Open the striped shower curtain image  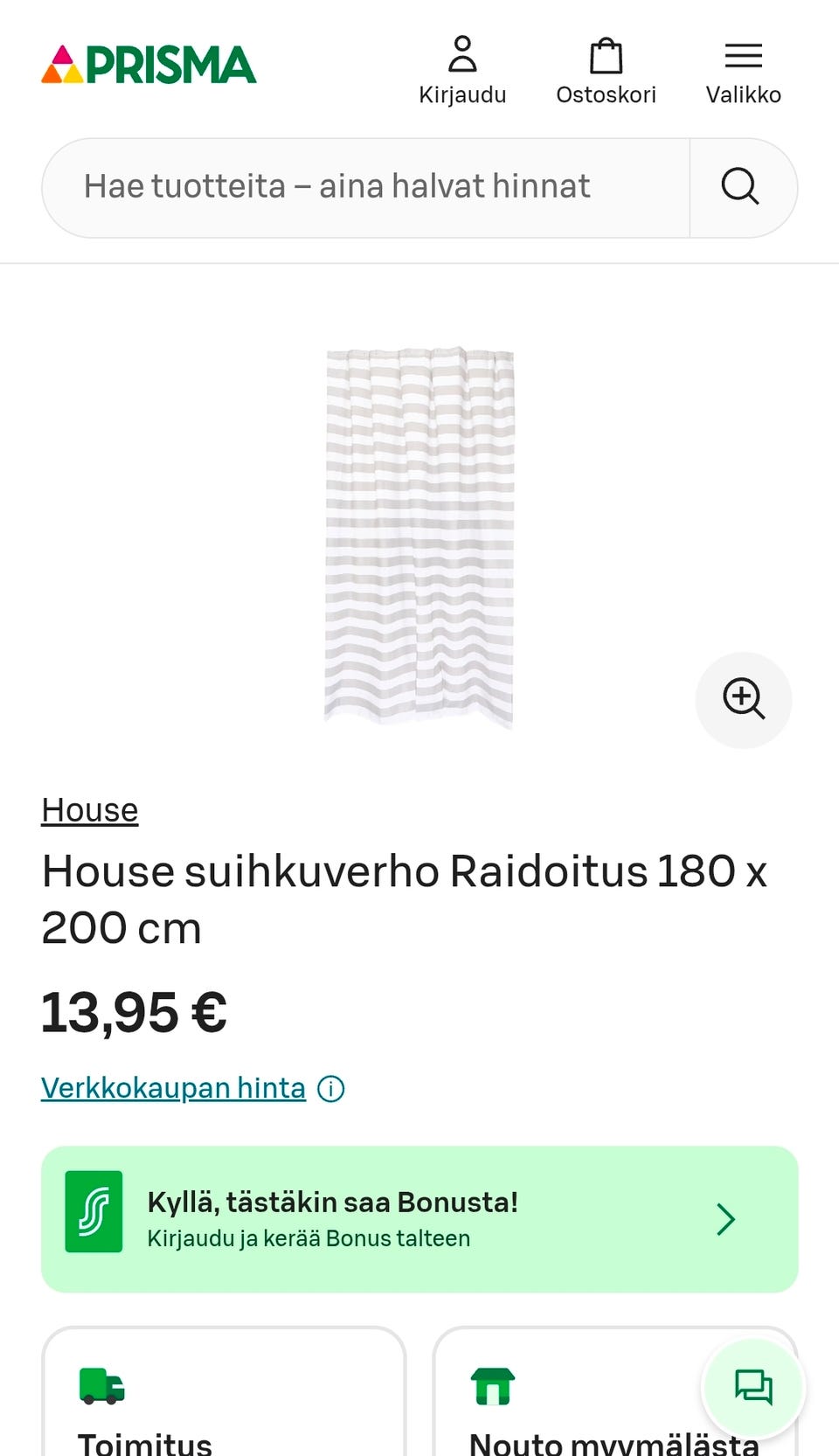pos(419,537)
